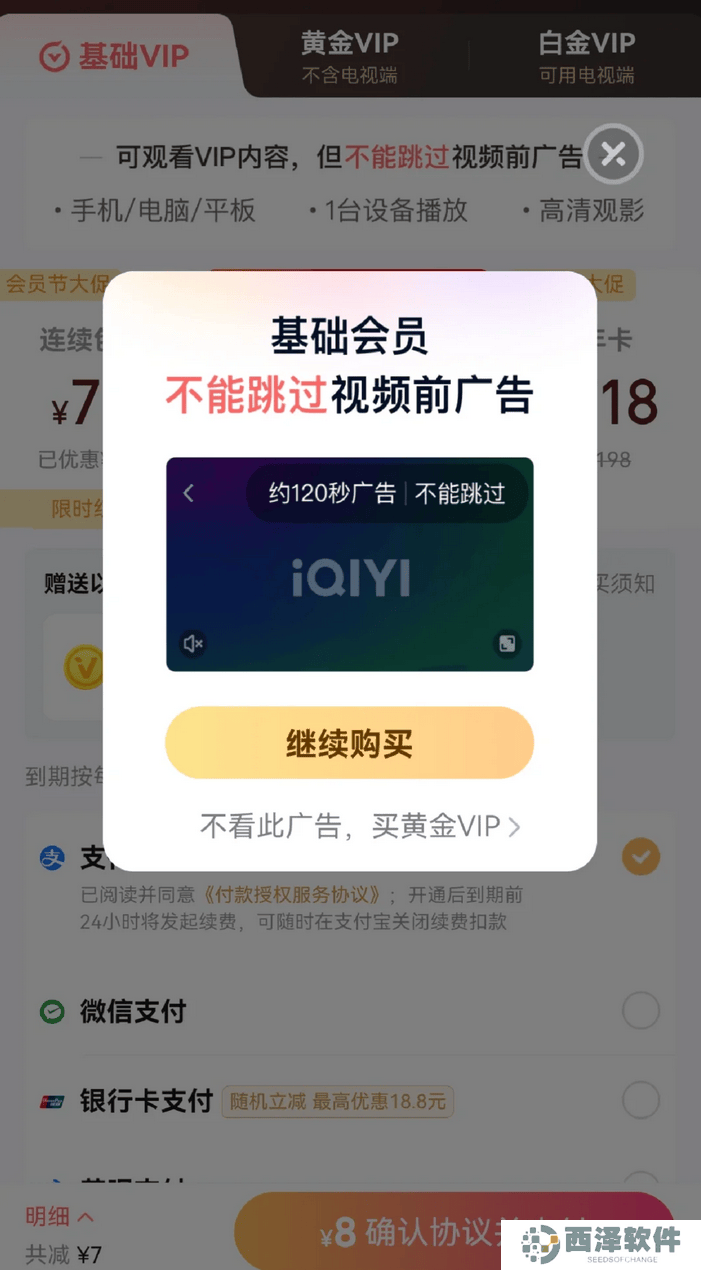Switch to the 白金VIP tab
This screenshot has height=1270, width=701.
tap(587, 56)
